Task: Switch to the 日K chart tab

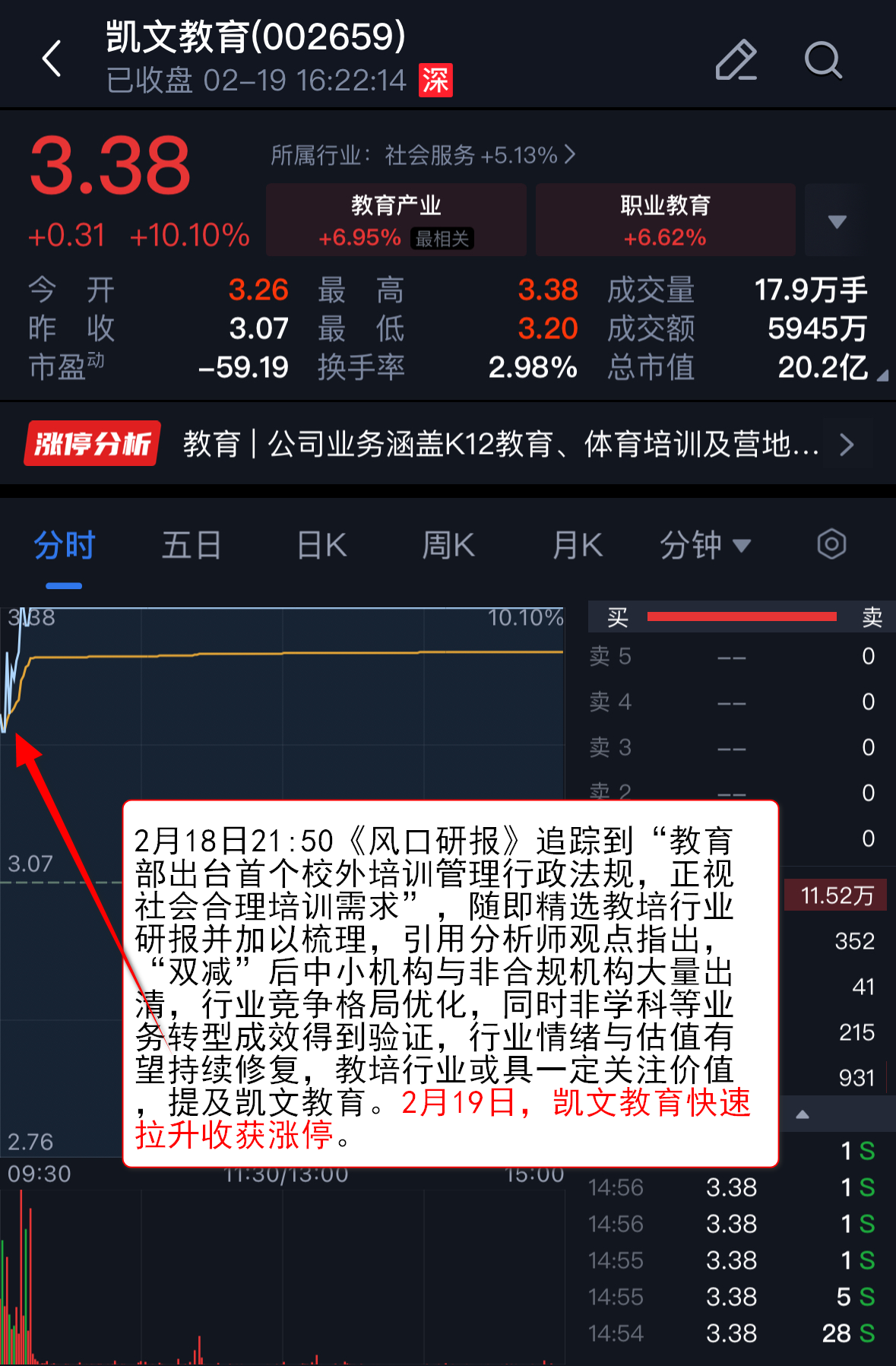Action: [321, 546]
